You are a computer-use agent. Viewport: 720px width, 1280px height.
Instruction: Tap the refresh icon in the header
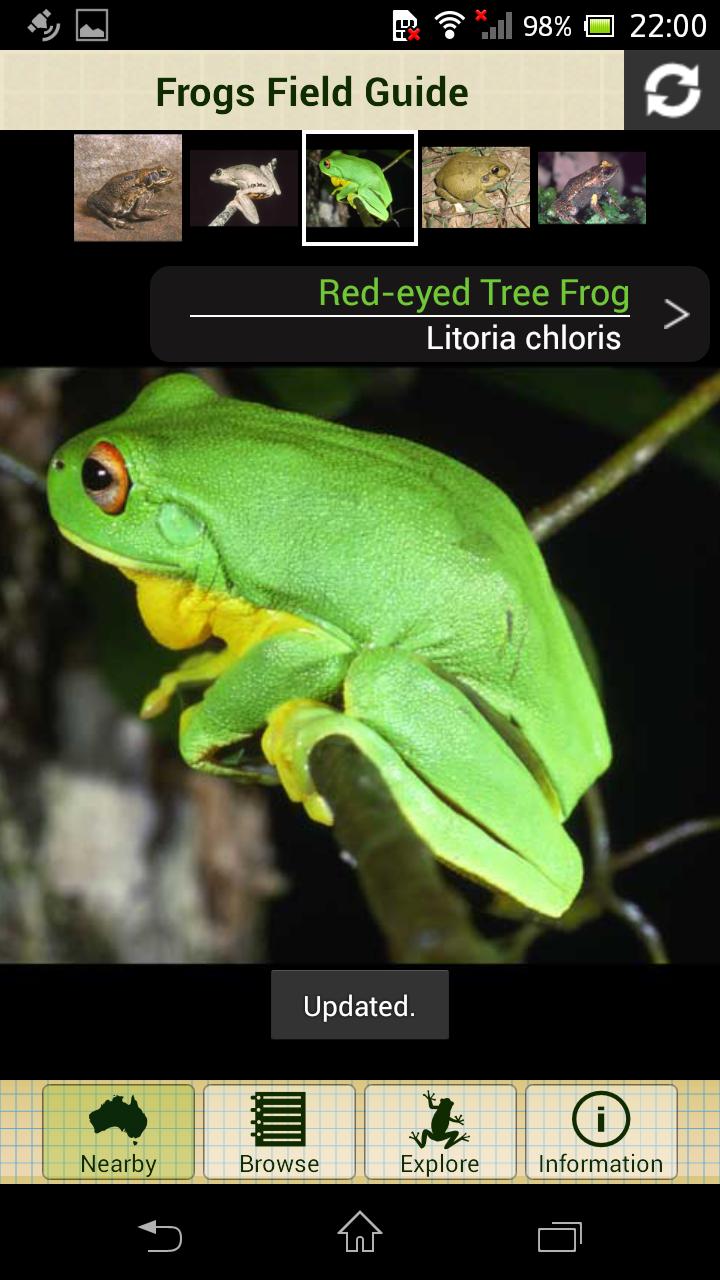672,91
